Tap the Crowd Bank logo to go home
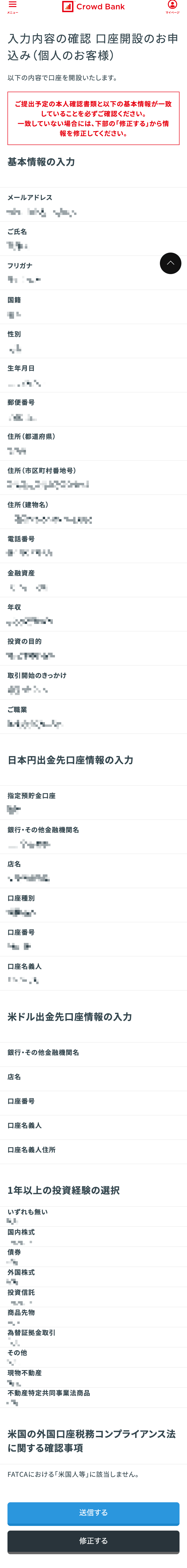 (93, 7)
